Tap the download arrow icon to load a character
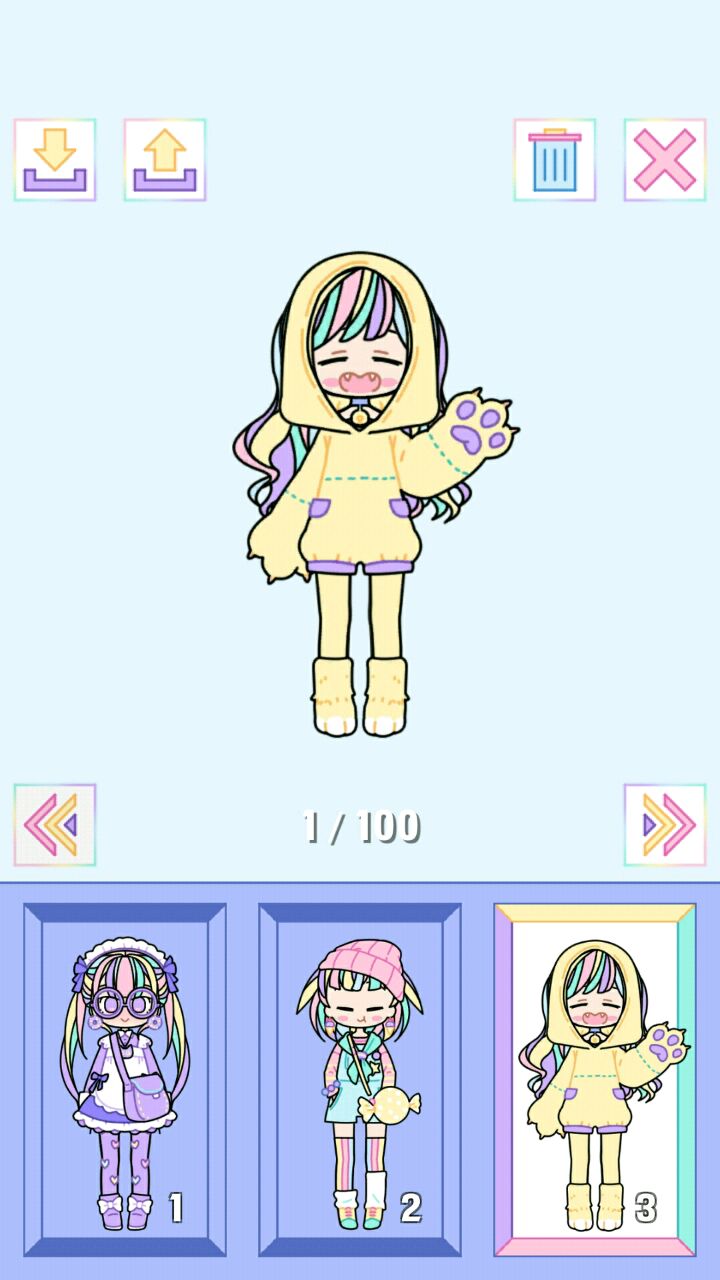The height and width of the screenshot is (1280, 720). coord(55,160)
